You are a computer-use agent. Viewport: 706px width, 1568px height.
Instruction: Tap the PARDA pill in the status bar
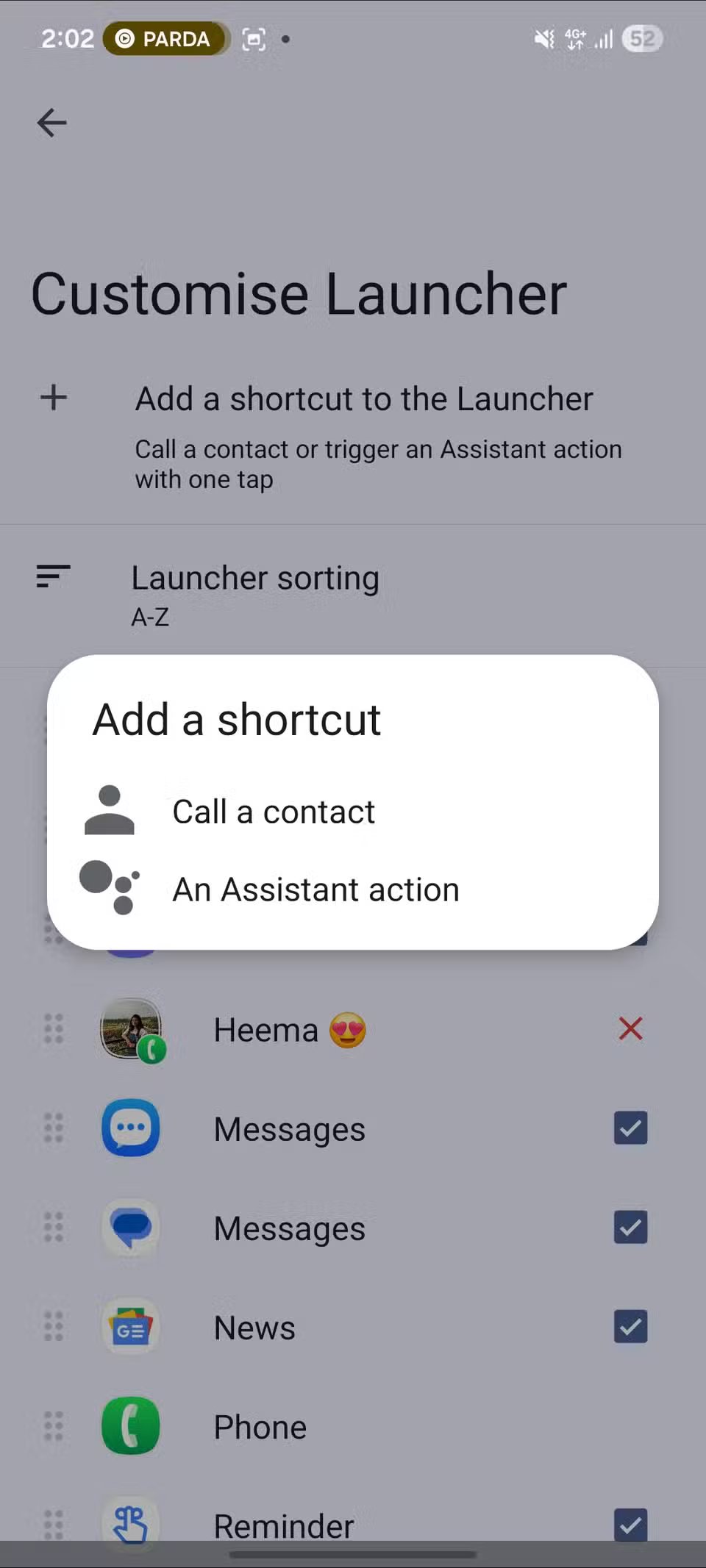pyautogui.click(x=165, y=39)
